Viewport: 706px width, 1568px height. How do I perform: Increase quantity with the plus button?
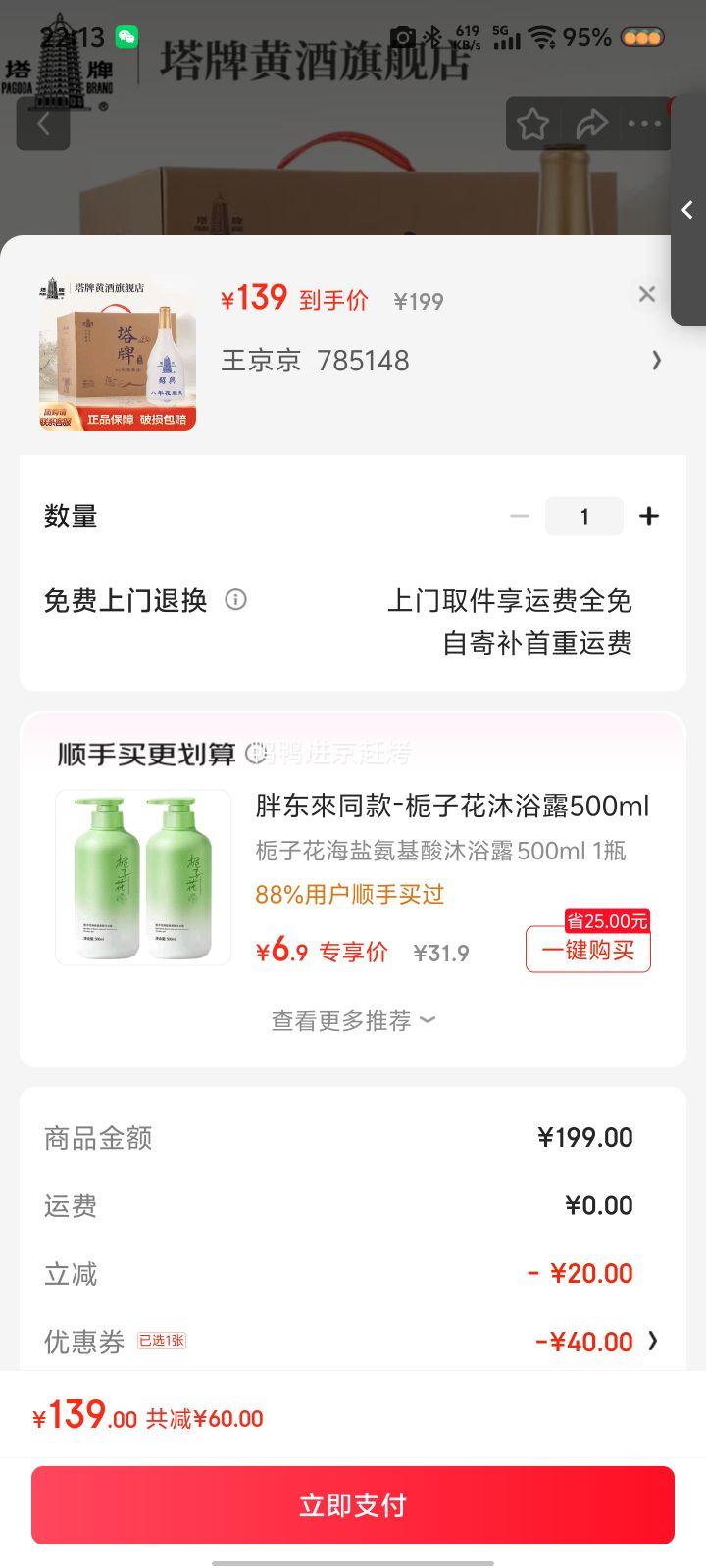click(x=649, y=515)
